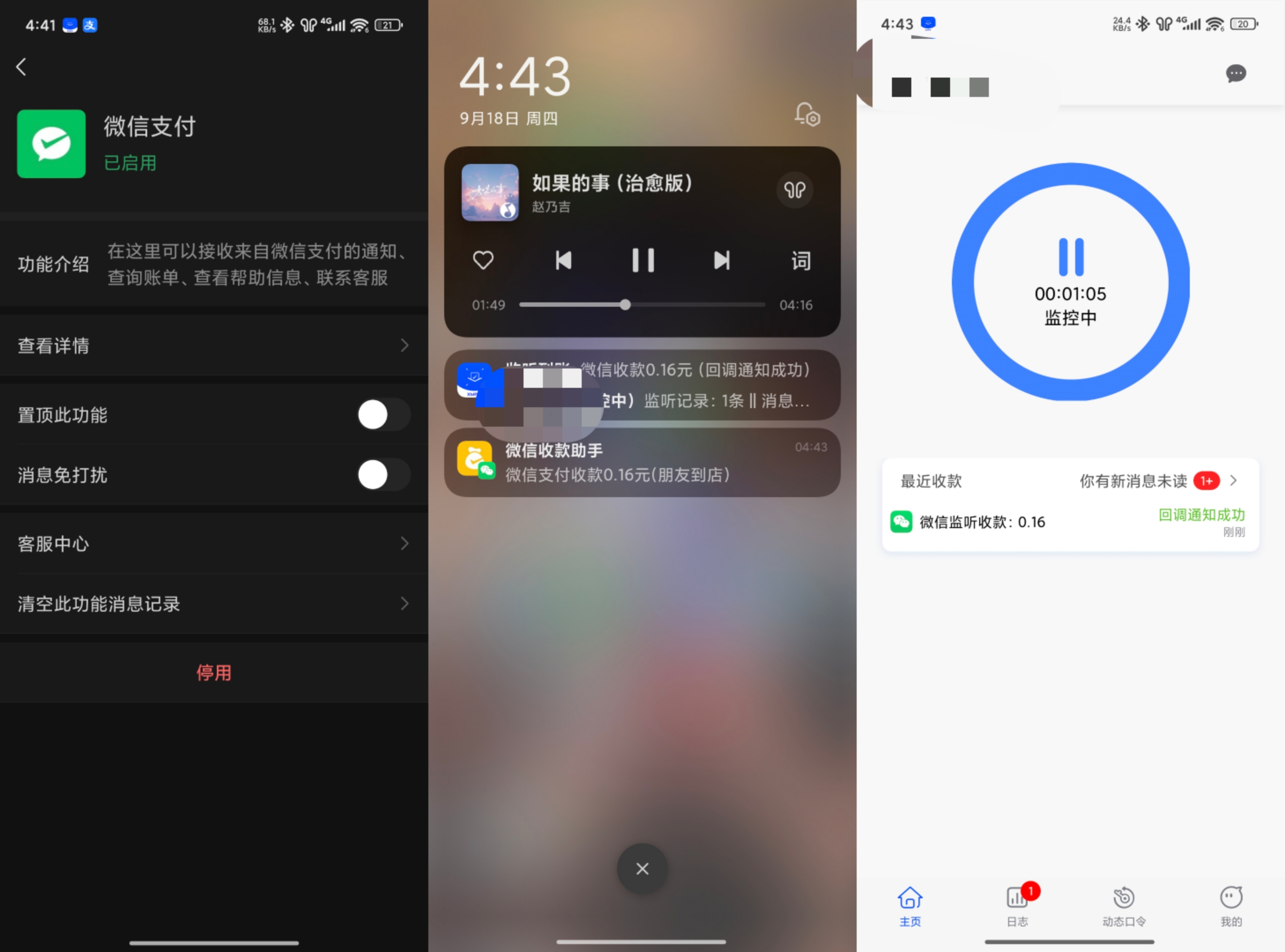Tap the red 停用 button
This screenshot has height=952, width=1285.
[x=214, y=673]
